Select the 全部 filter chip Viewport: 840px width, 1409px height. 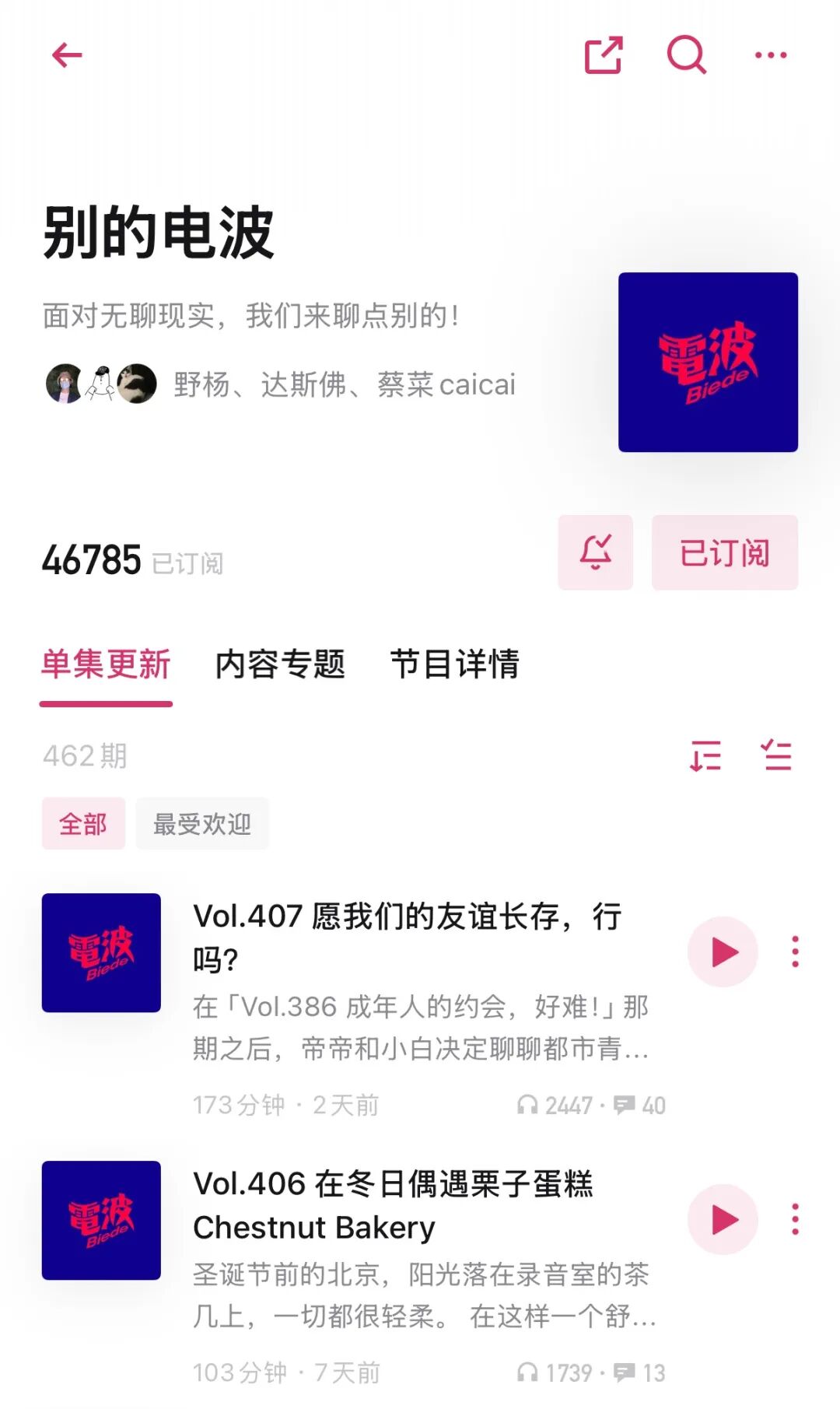(x=82, y=823)
